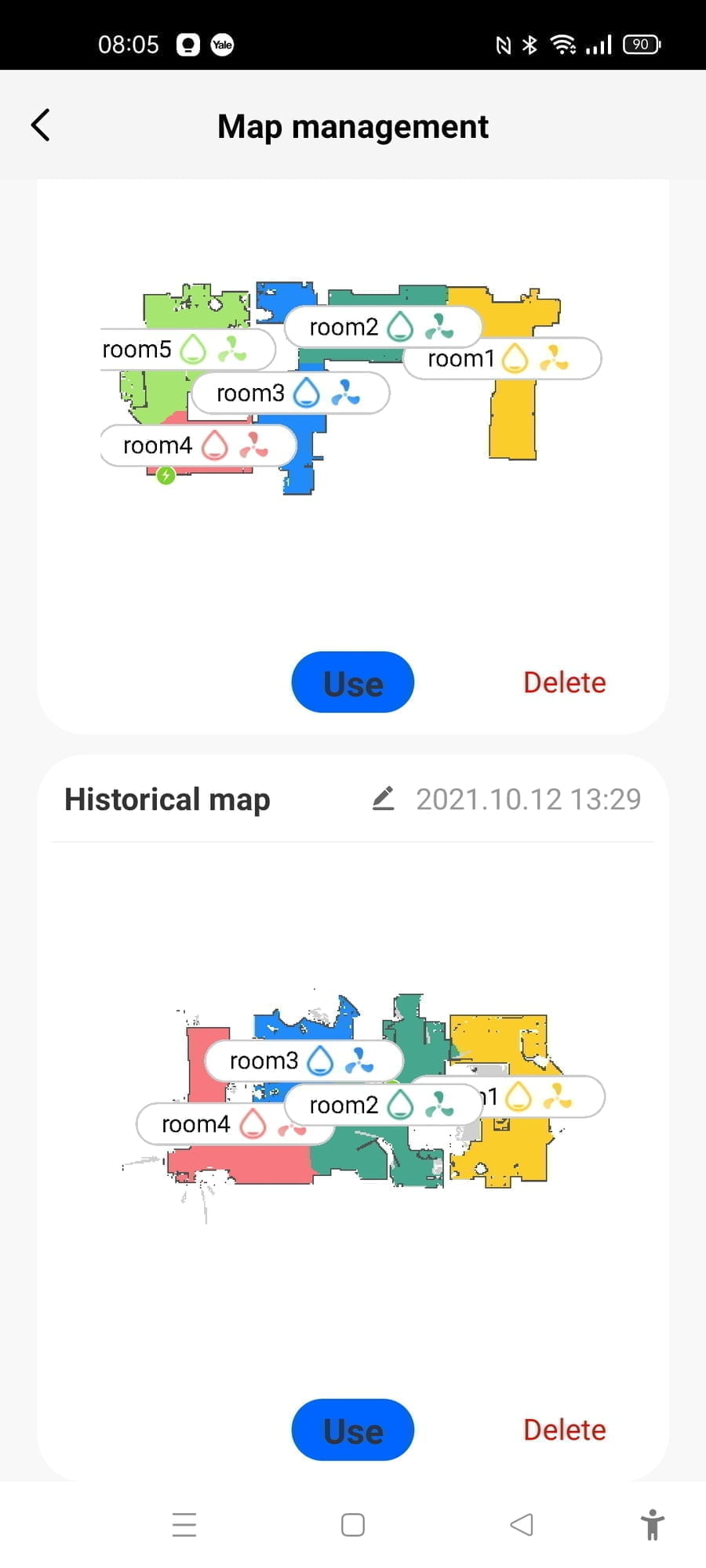Use the first map with room5
The height and width of the screenshot is (1568, 706).
click(352, 682)
